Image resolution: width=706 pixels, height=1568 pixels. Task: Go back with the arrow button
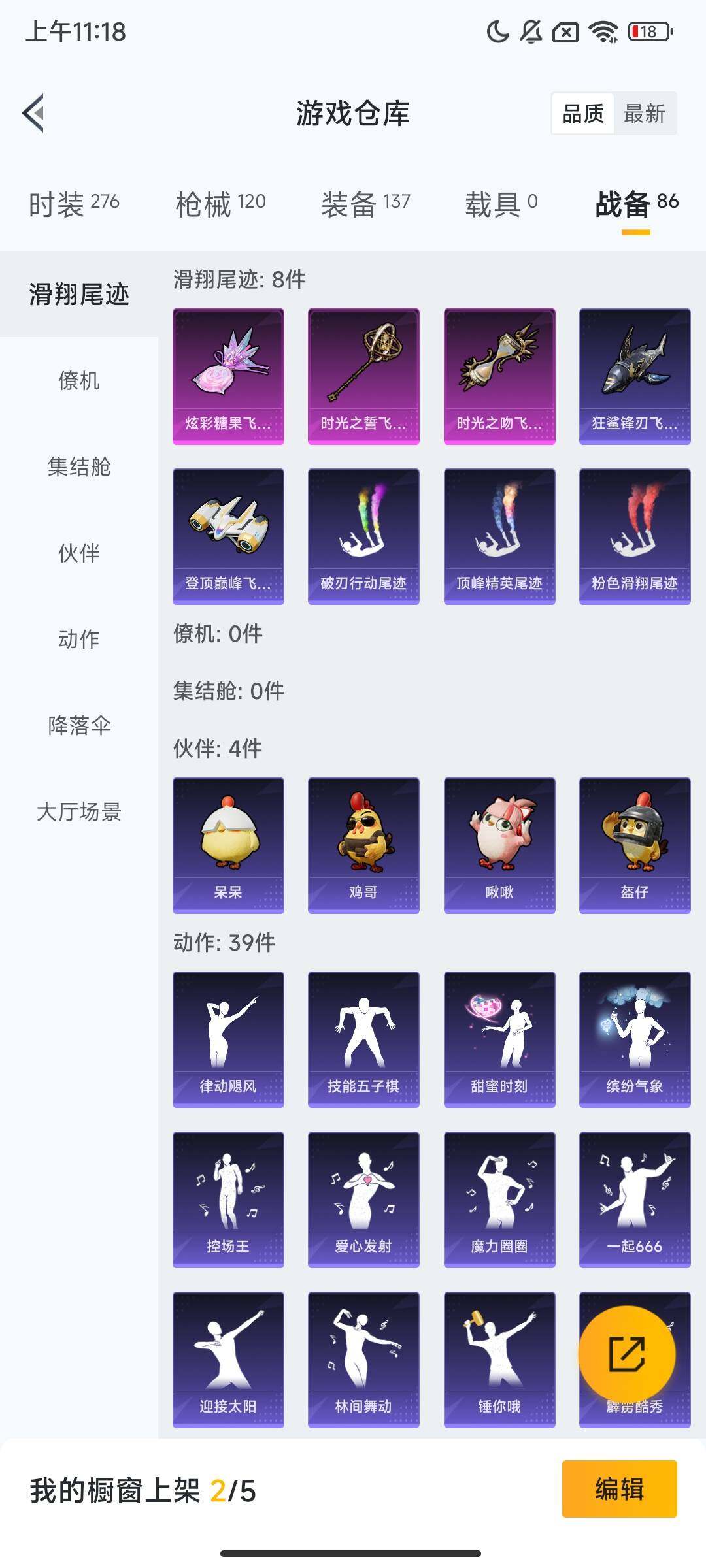(x=33, y=112)
